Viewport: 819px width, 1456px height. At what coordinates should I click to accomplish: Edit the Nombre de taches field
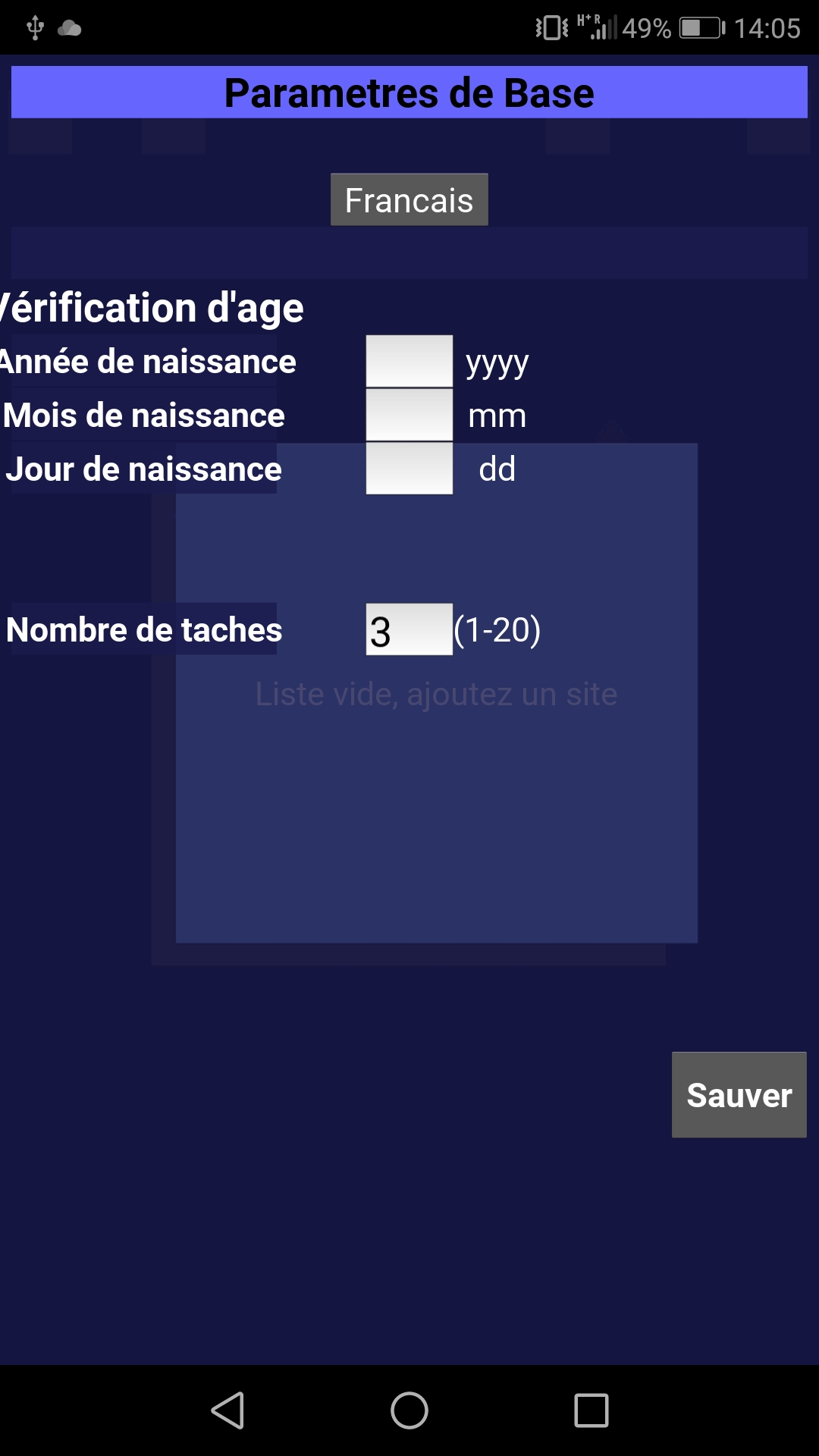[409, 629]
